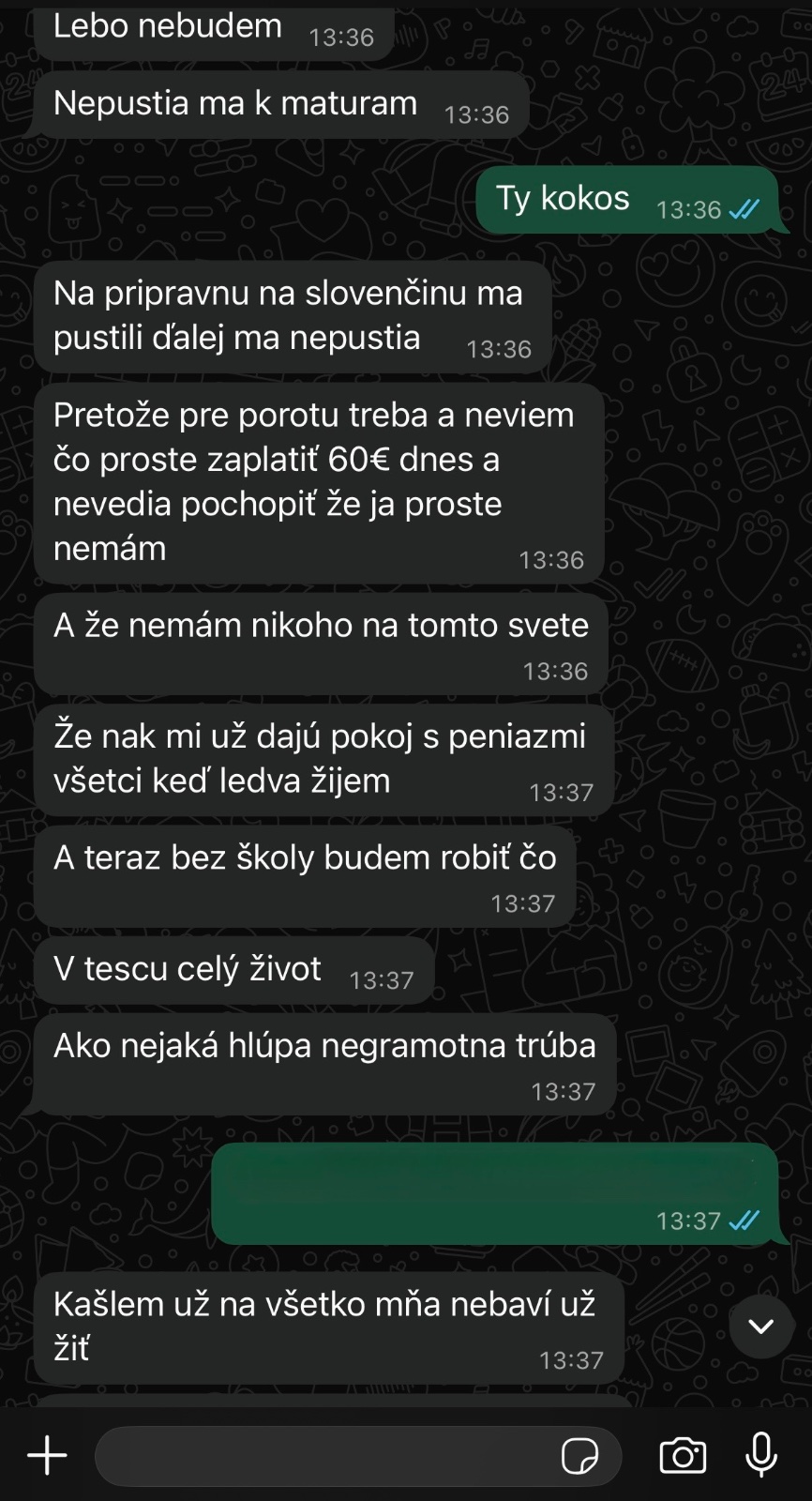Viewport: 812px width, 1501px height.
Task: Open the sticker picker
Action: pos(579,1456)
